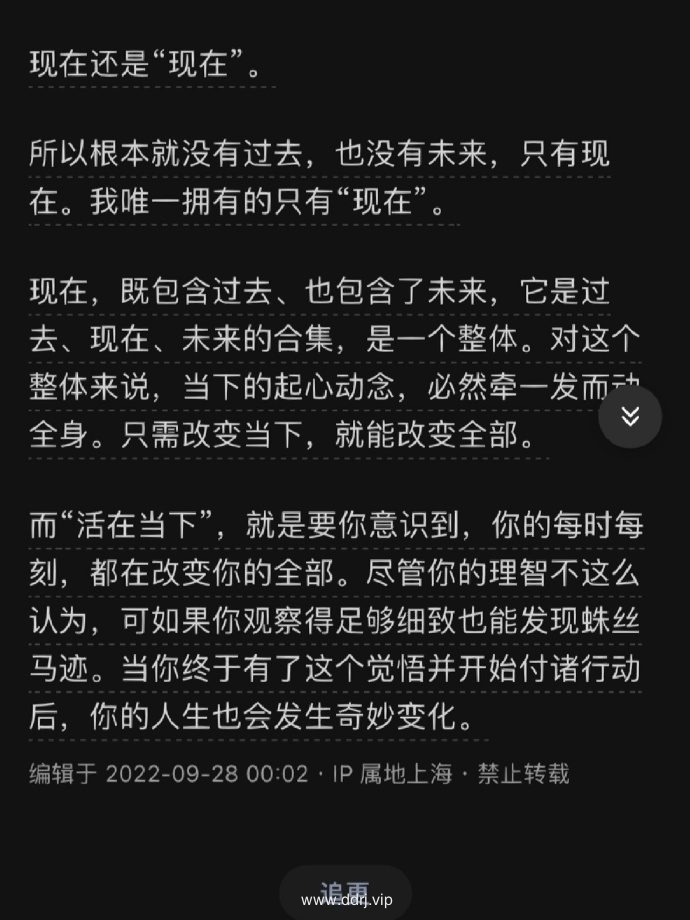Tap the double-chevron jump-down floating button
The height and width of the screenshot is (920, 690).
630,416
